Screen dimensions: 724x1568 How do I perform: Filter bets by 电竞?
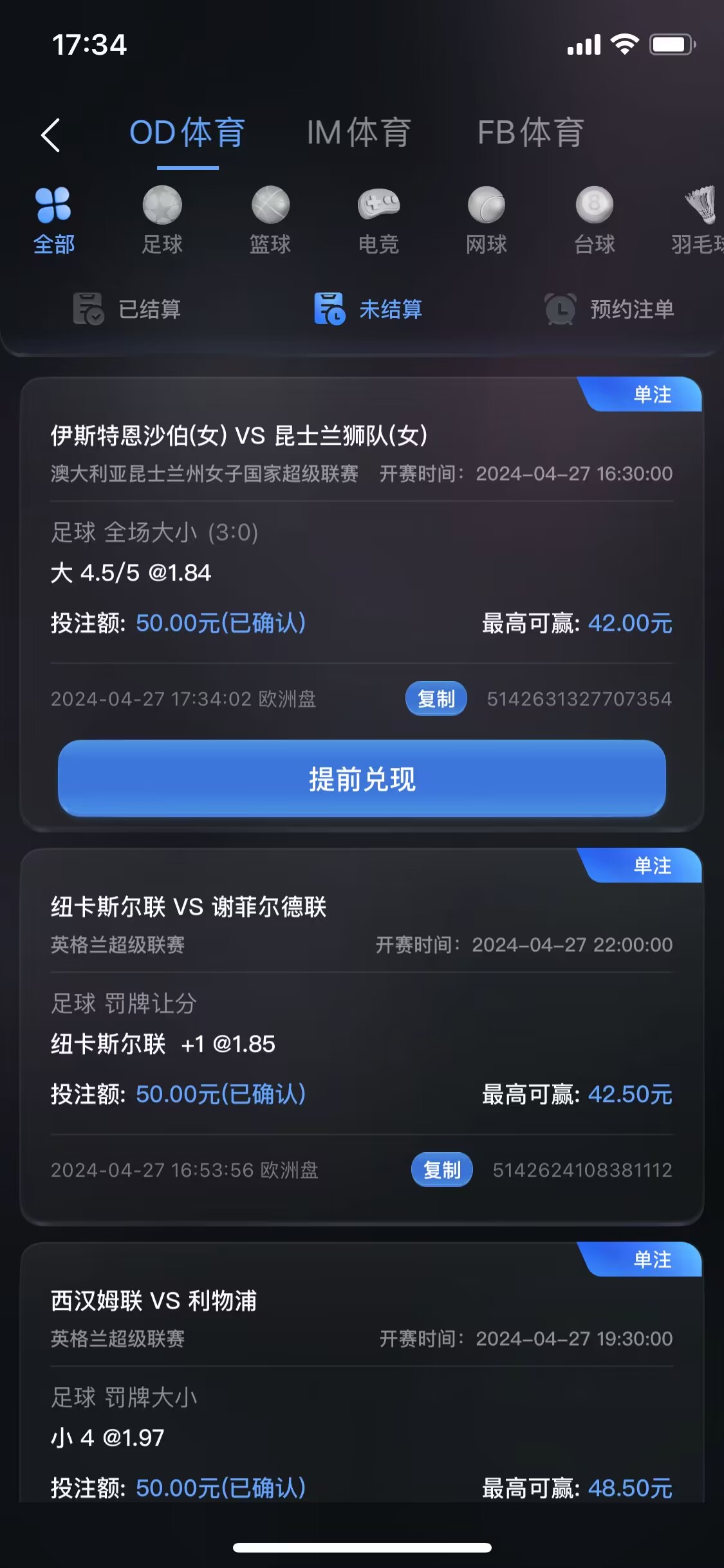point(378,219)
